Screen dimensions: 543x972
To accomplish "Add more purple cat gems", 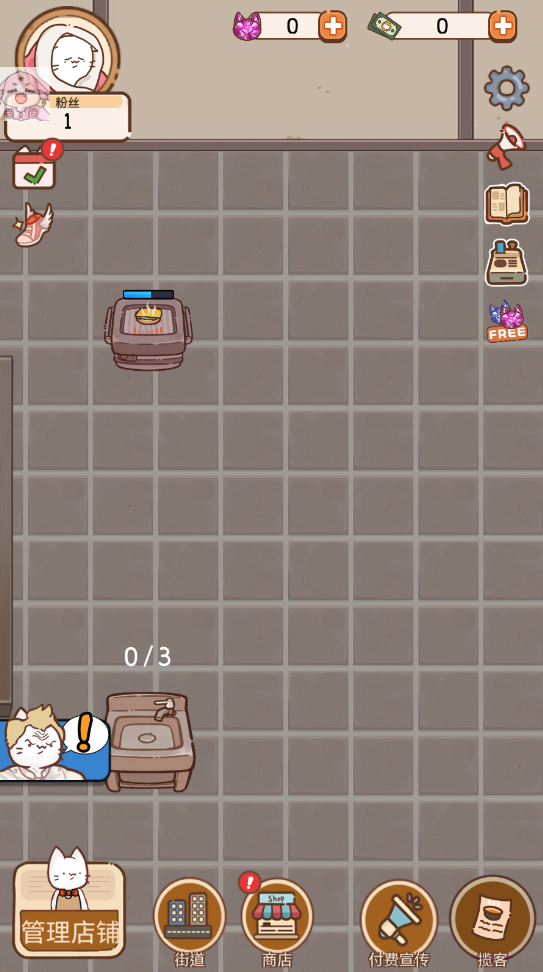I will point(333,26).
